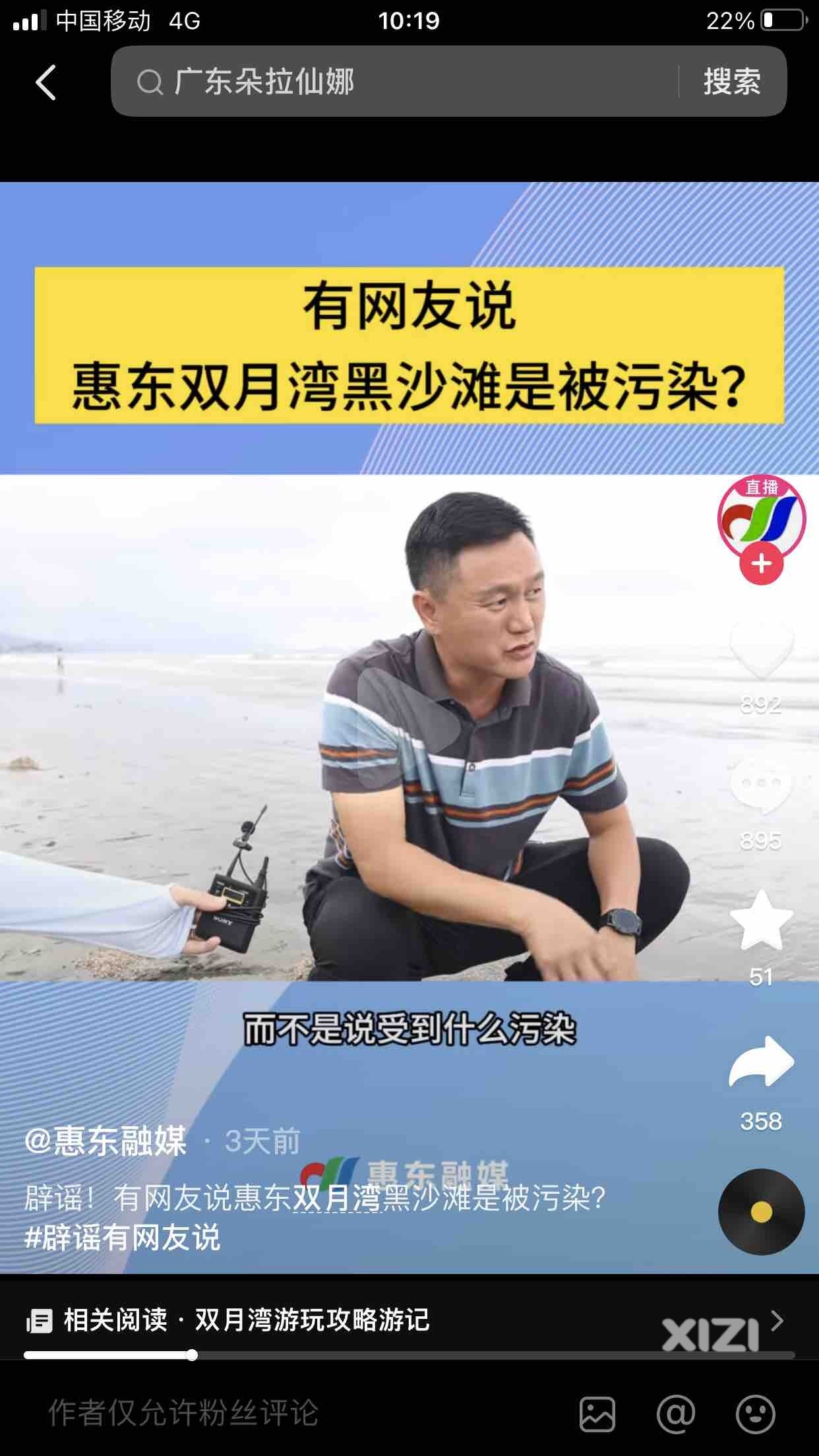Like this video with the heart icon
819x1456 pixels.
tap(761, 651)
